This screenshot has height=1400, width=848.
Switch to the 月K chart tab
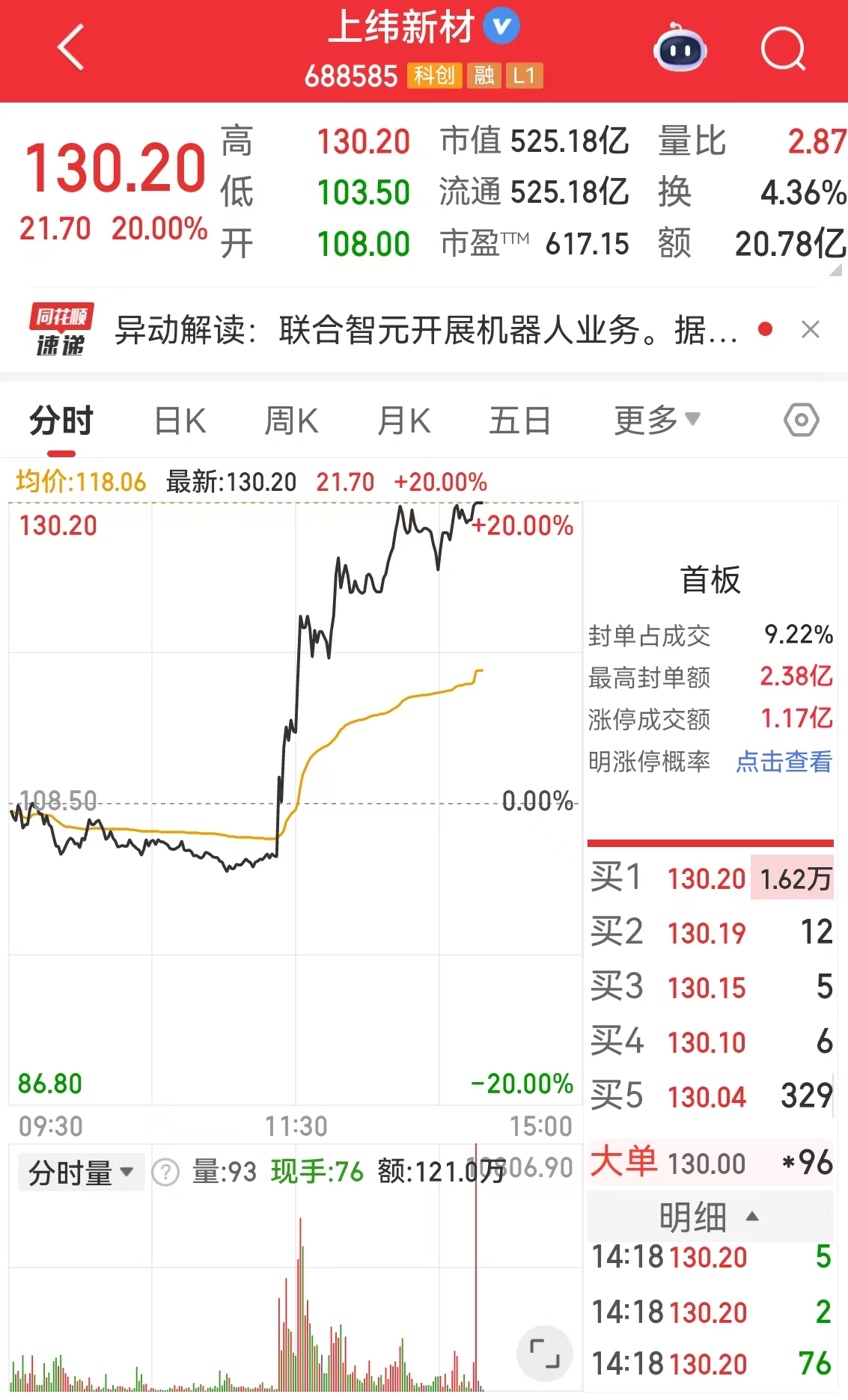(403, 421)
